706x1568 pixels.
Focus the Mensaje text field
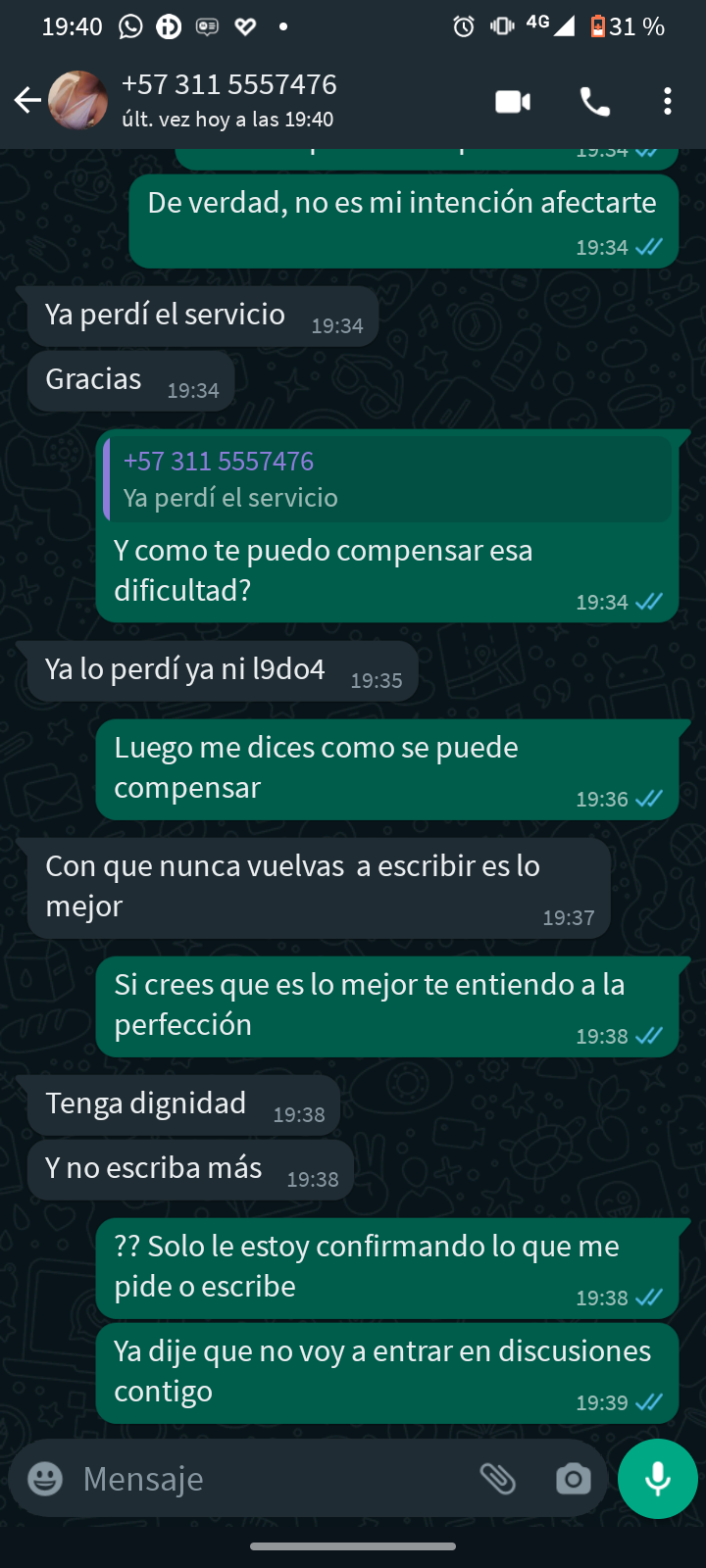tap(265, 1478)
